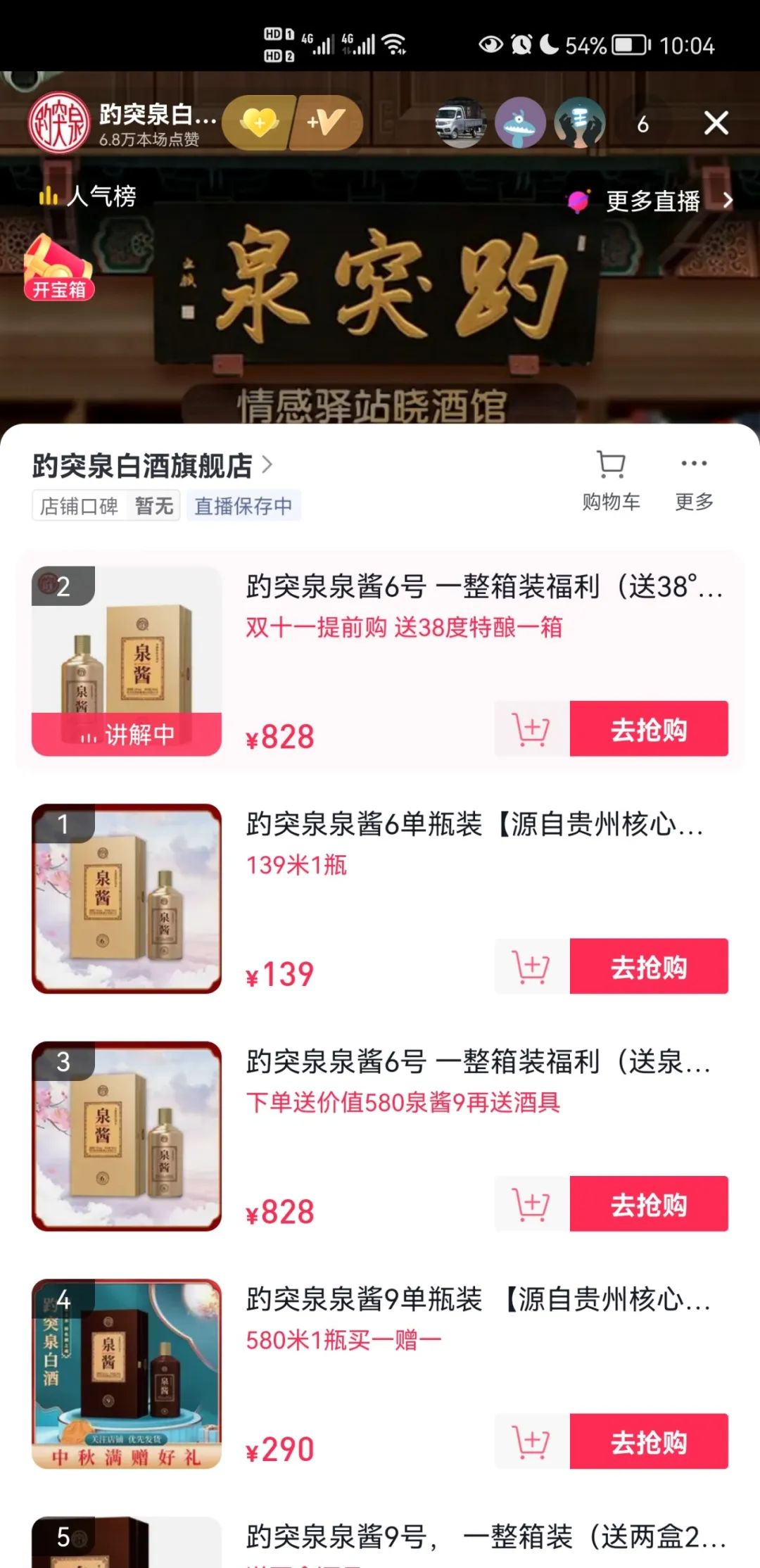Viewport: 760px width, 1568px height.
Task: Click the 购物车 shopping cart icon
Action: (612, 464)
